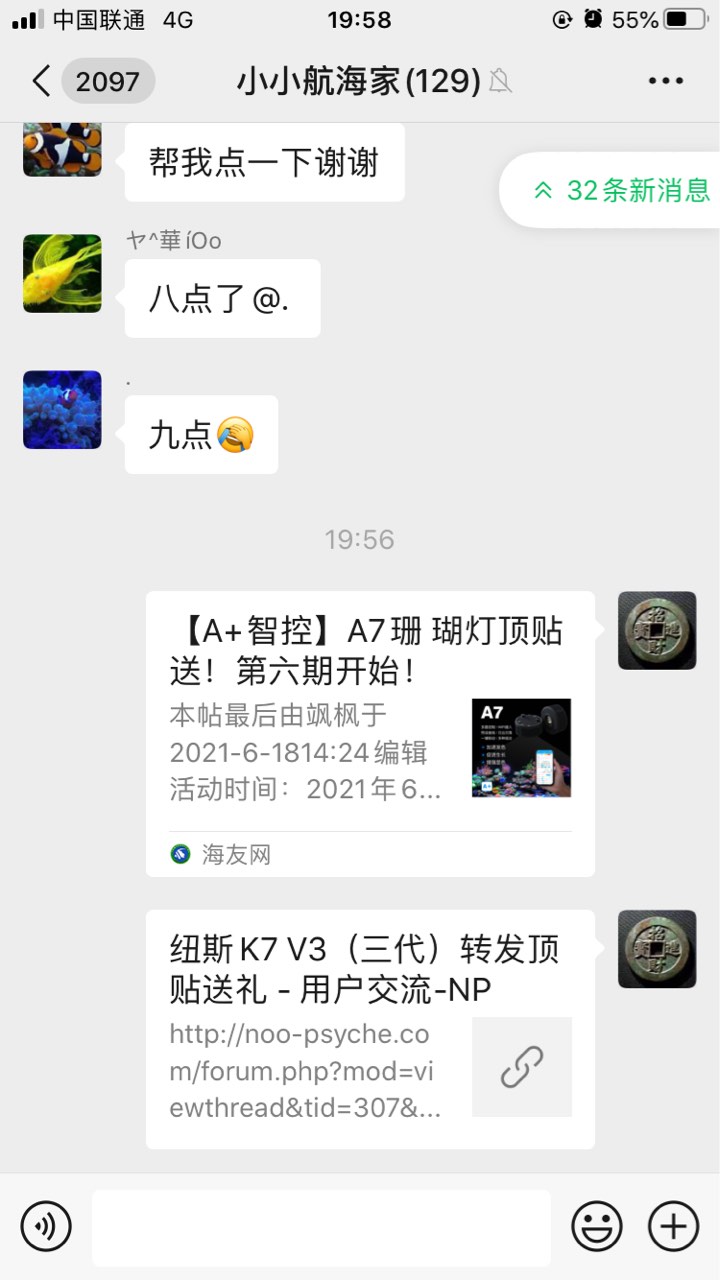Go back to the chat list
Screen dimensions: 720x1280
(42, 81)
